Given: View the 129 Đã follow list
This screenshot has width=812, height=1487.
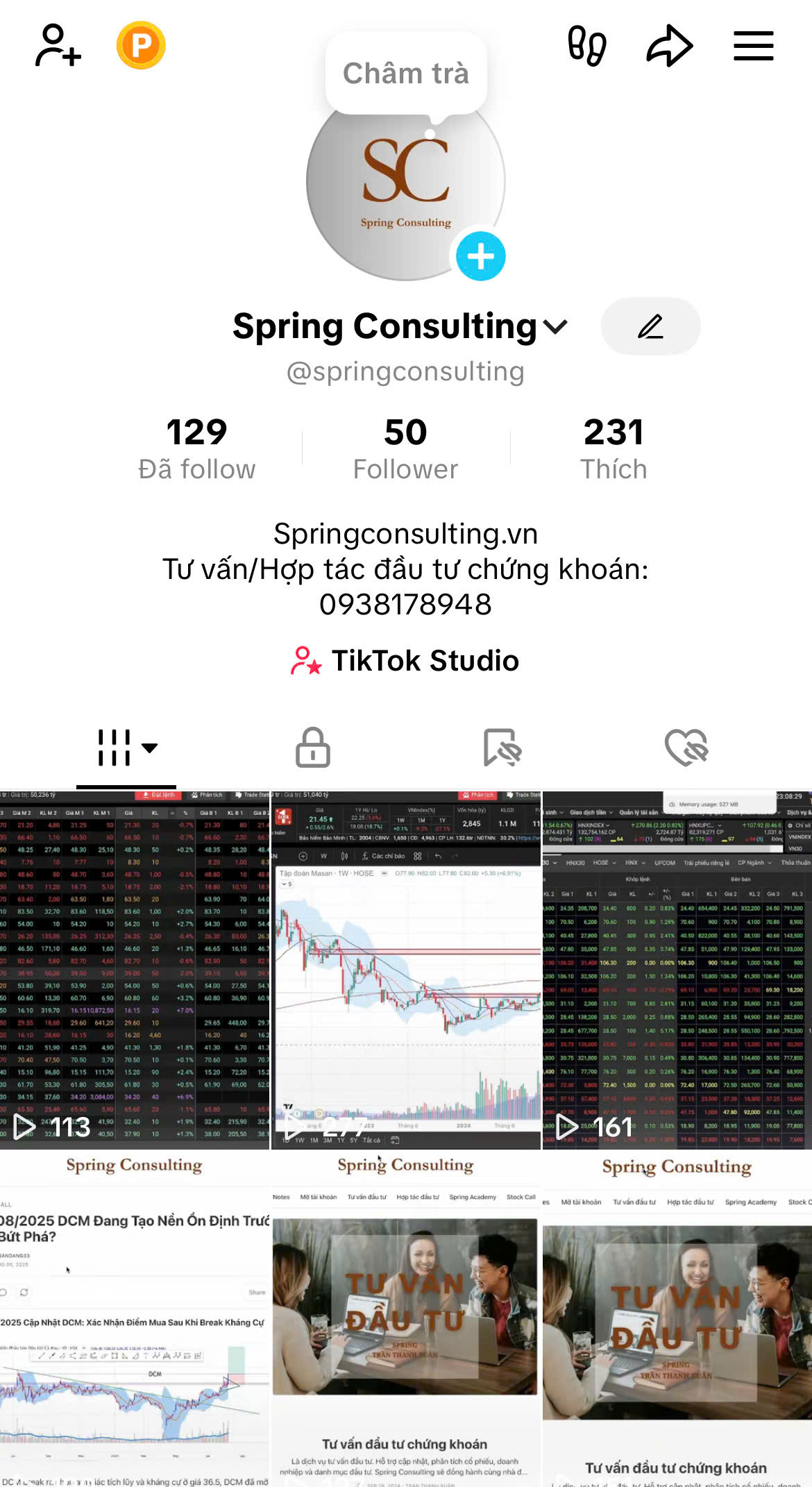Looking at the screenshot, I should [x=197, y=448].
